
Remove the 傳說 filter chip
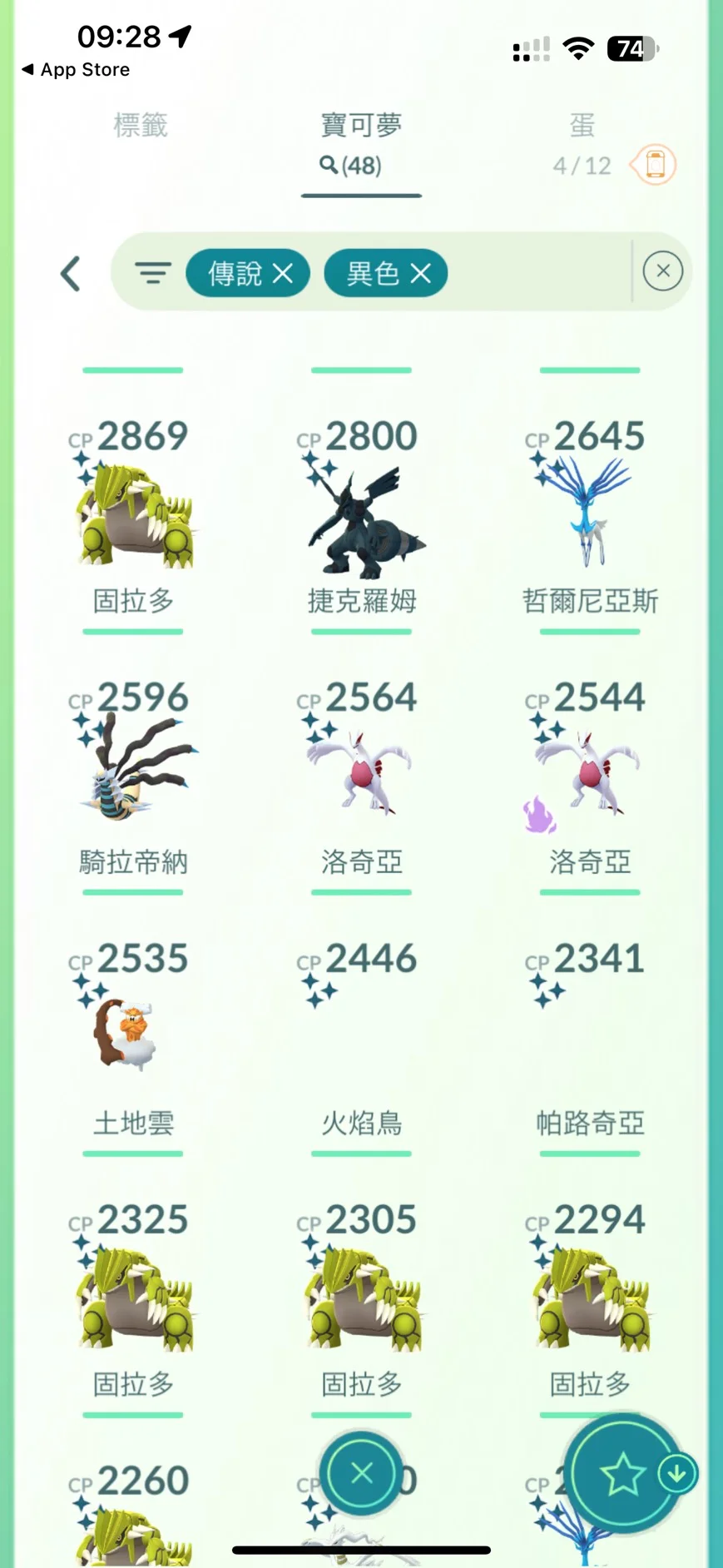pyautogui.click(x=283, y=273)
